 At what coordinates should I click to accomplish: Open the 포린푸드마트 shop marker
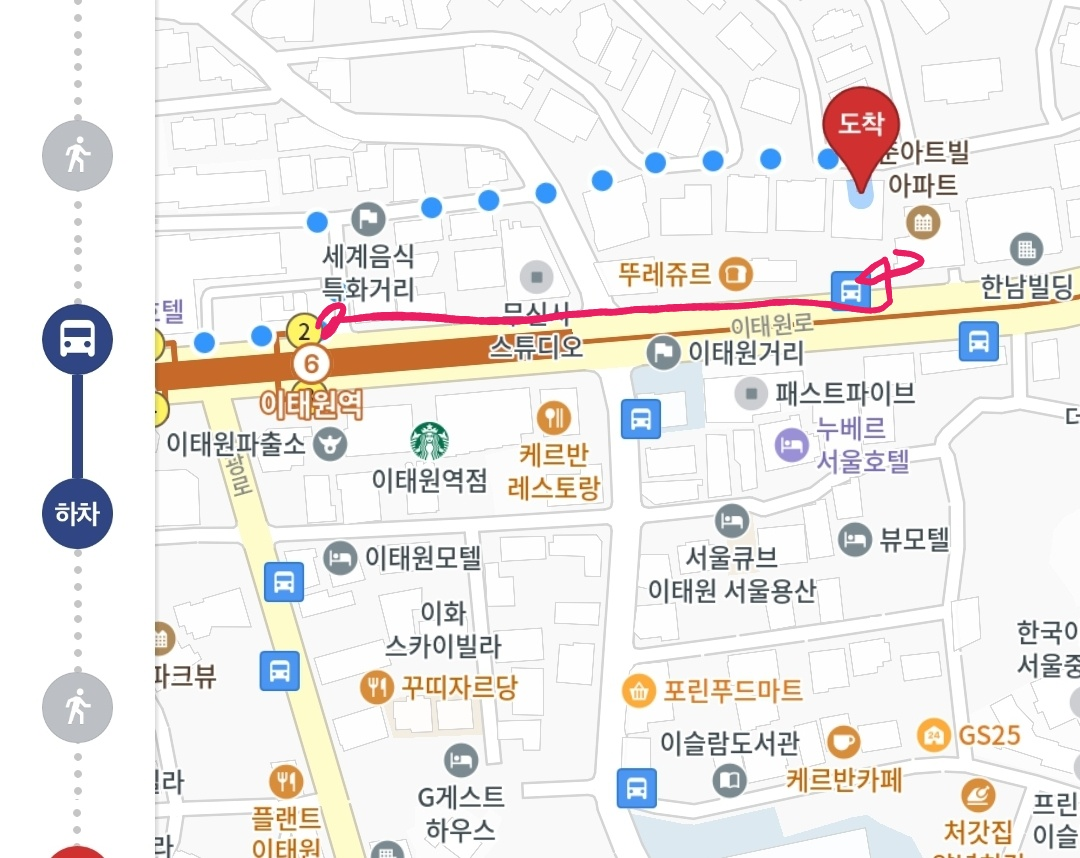[637, 690]
